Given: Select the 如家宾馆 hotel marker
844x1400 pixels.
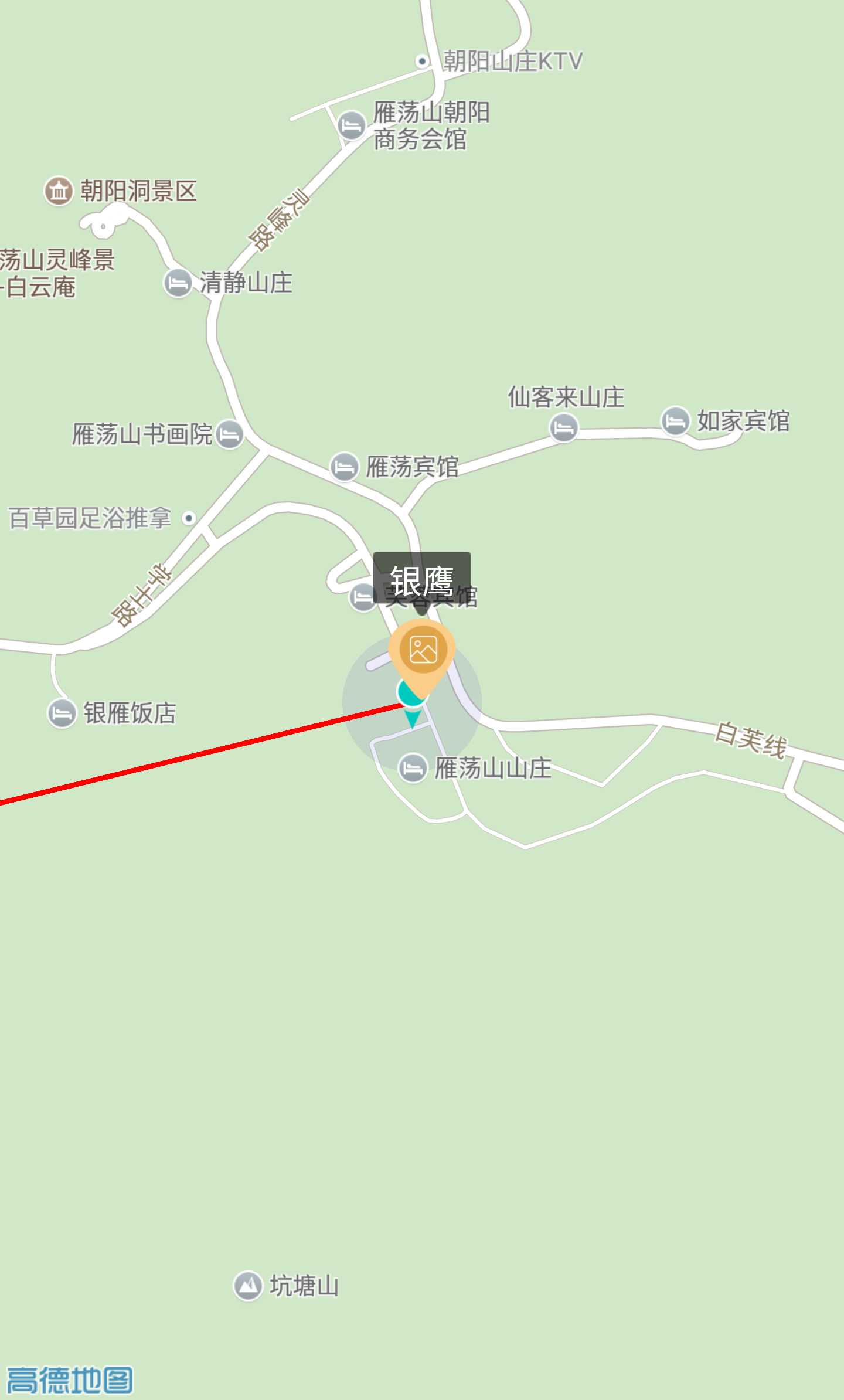Looking at the screenshot, I should click(675, 421).
